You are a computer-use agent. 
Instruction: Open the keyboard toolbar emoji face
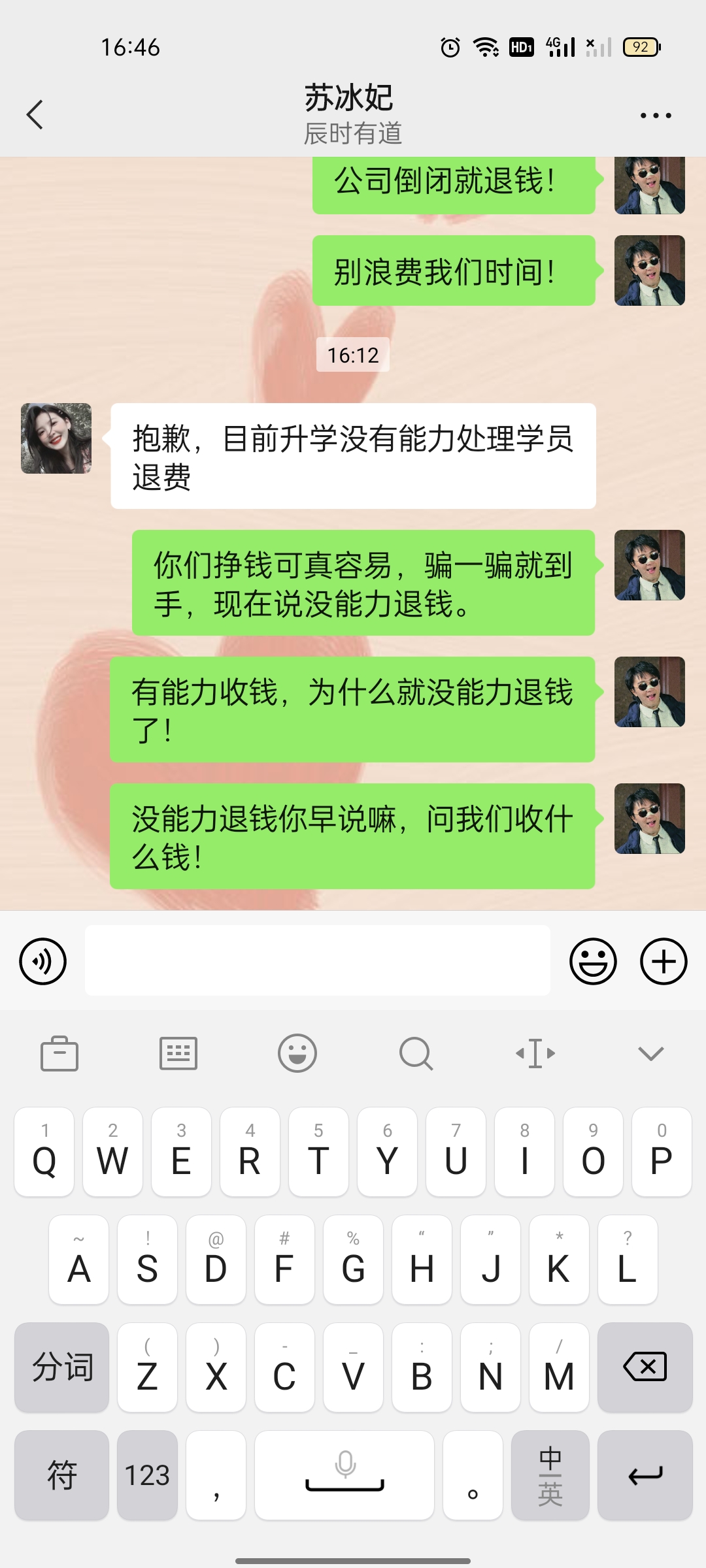(297, 1053)
